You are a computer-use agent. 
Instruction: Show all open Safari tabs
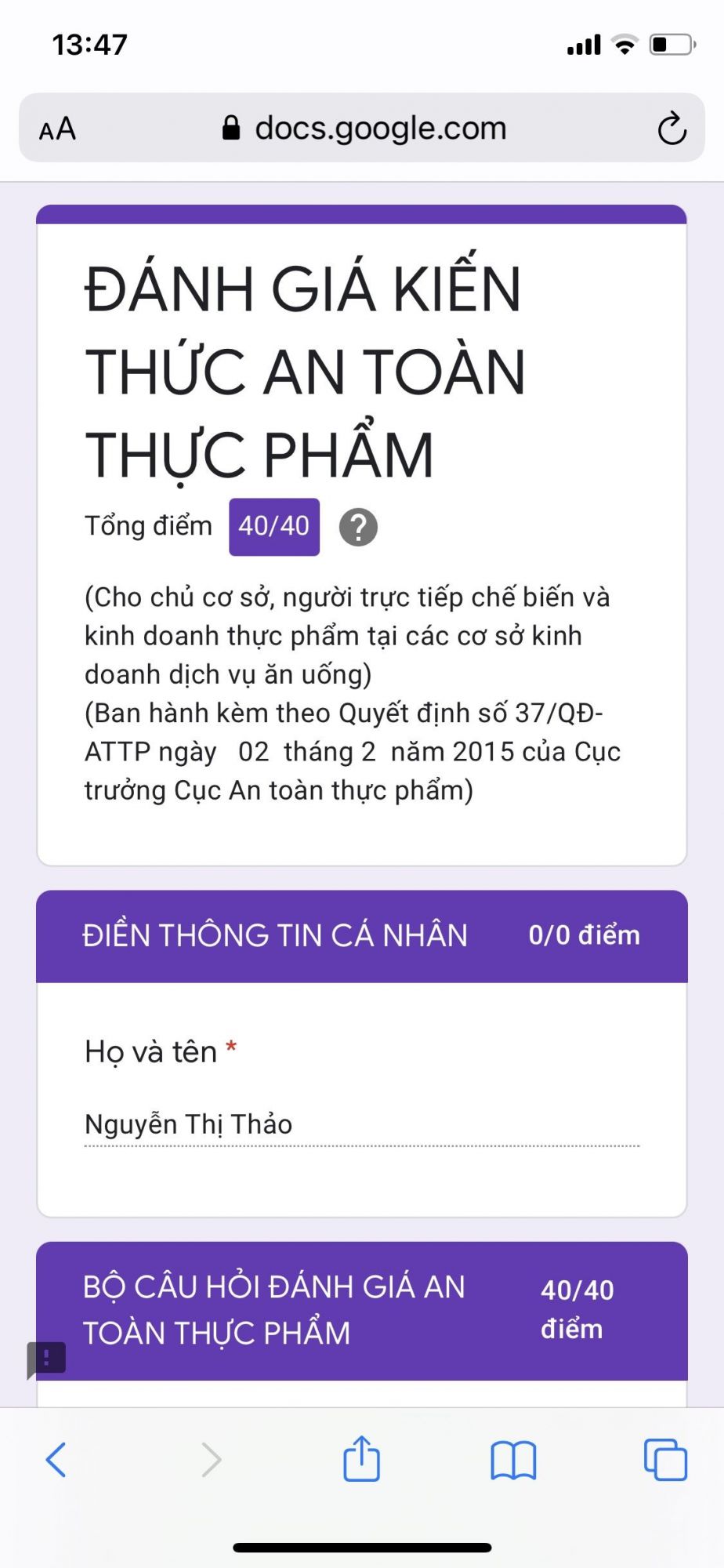665,1459
